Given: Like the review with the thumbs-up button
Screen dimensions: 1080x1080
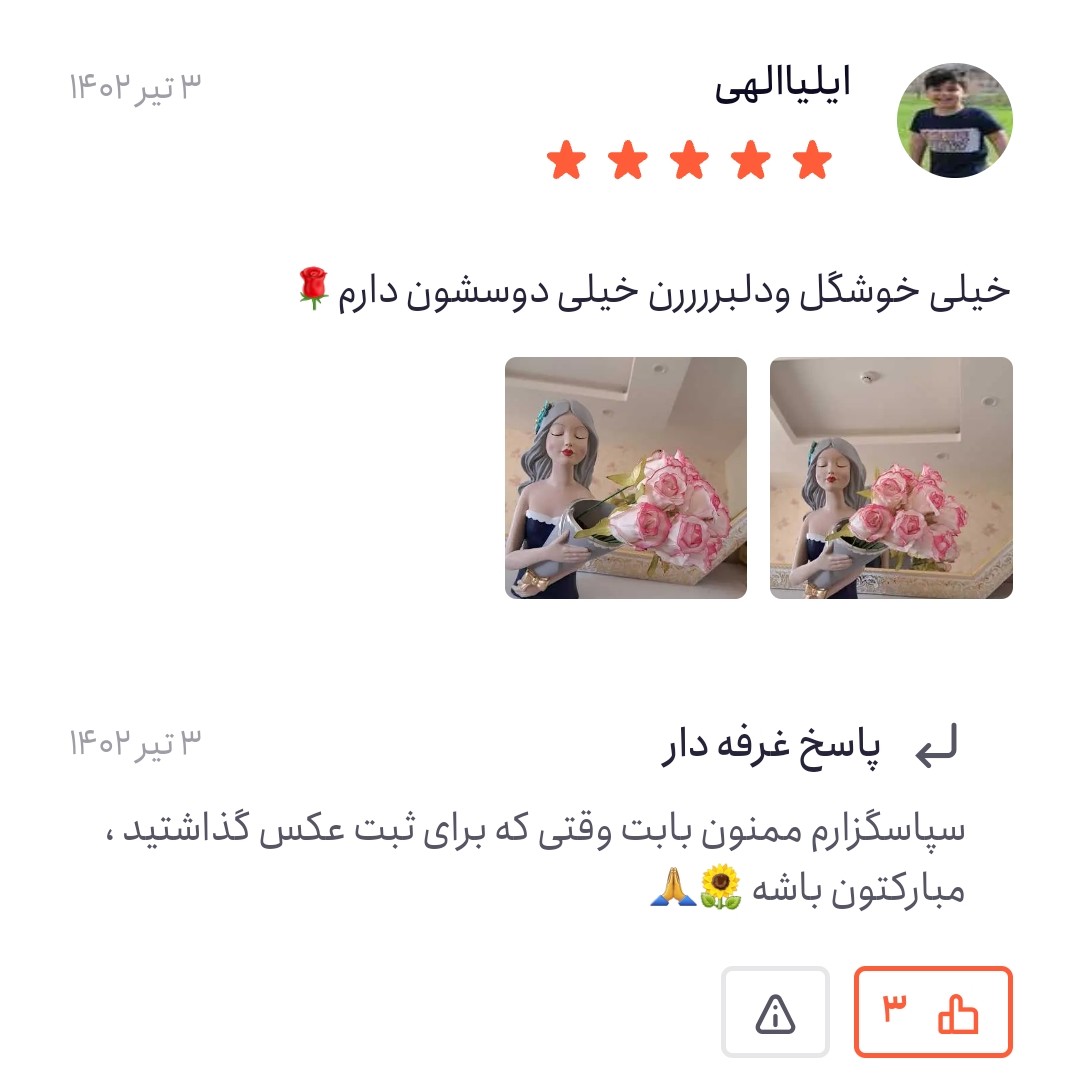Looking at the screenshot, I should (933, 1012).
